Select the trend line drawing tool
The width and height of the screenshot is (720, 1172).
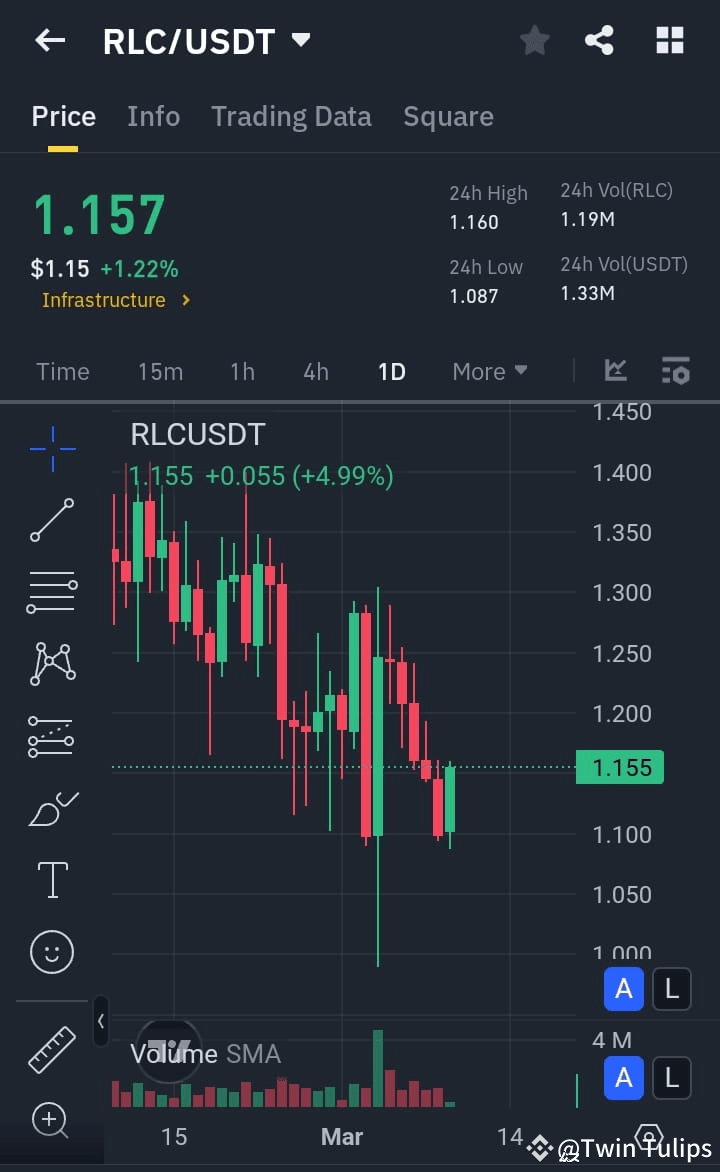coord(51,520)
